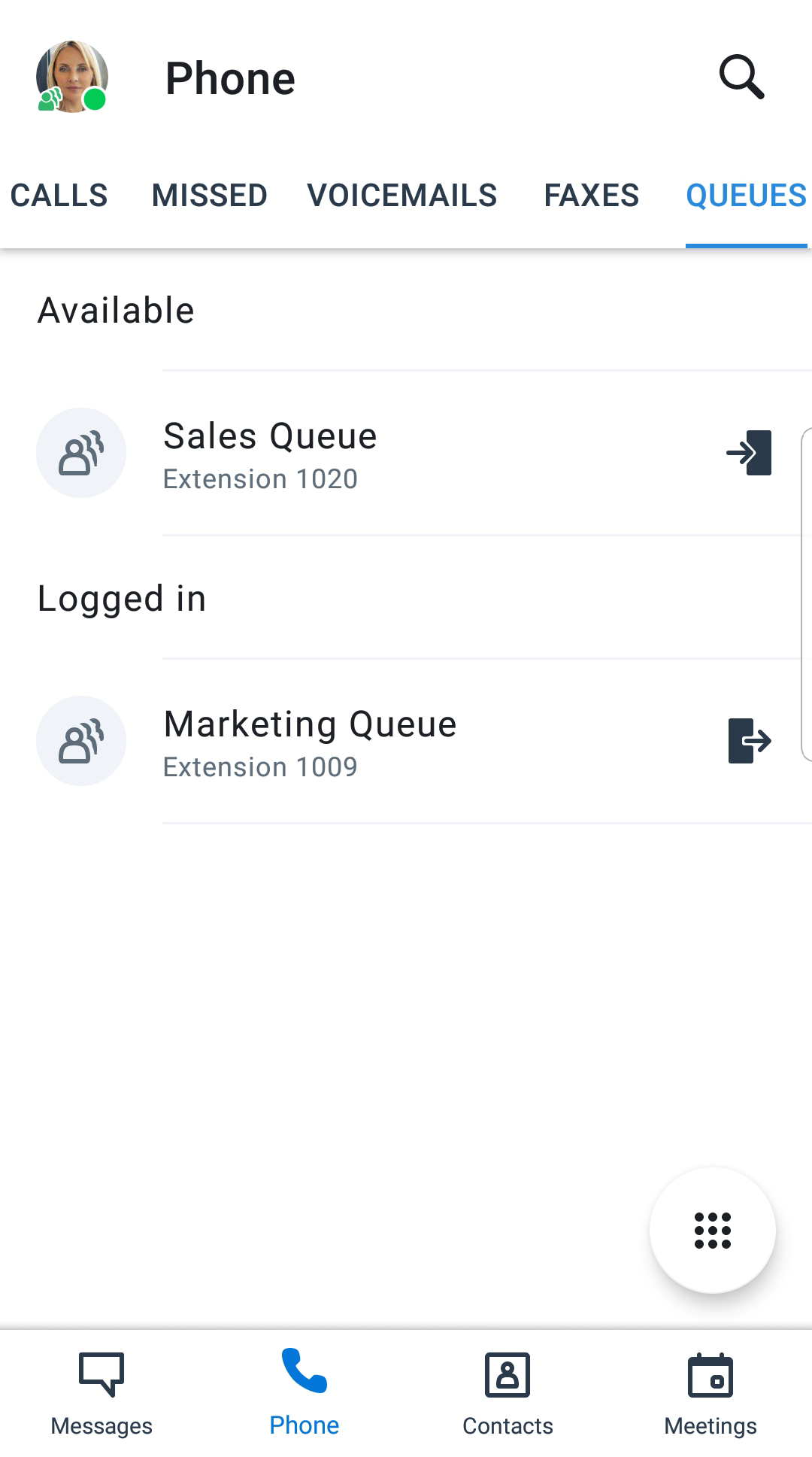812x1457 pixels.
Task: Switch to the Missed tab
Action: tap(209, 196)
